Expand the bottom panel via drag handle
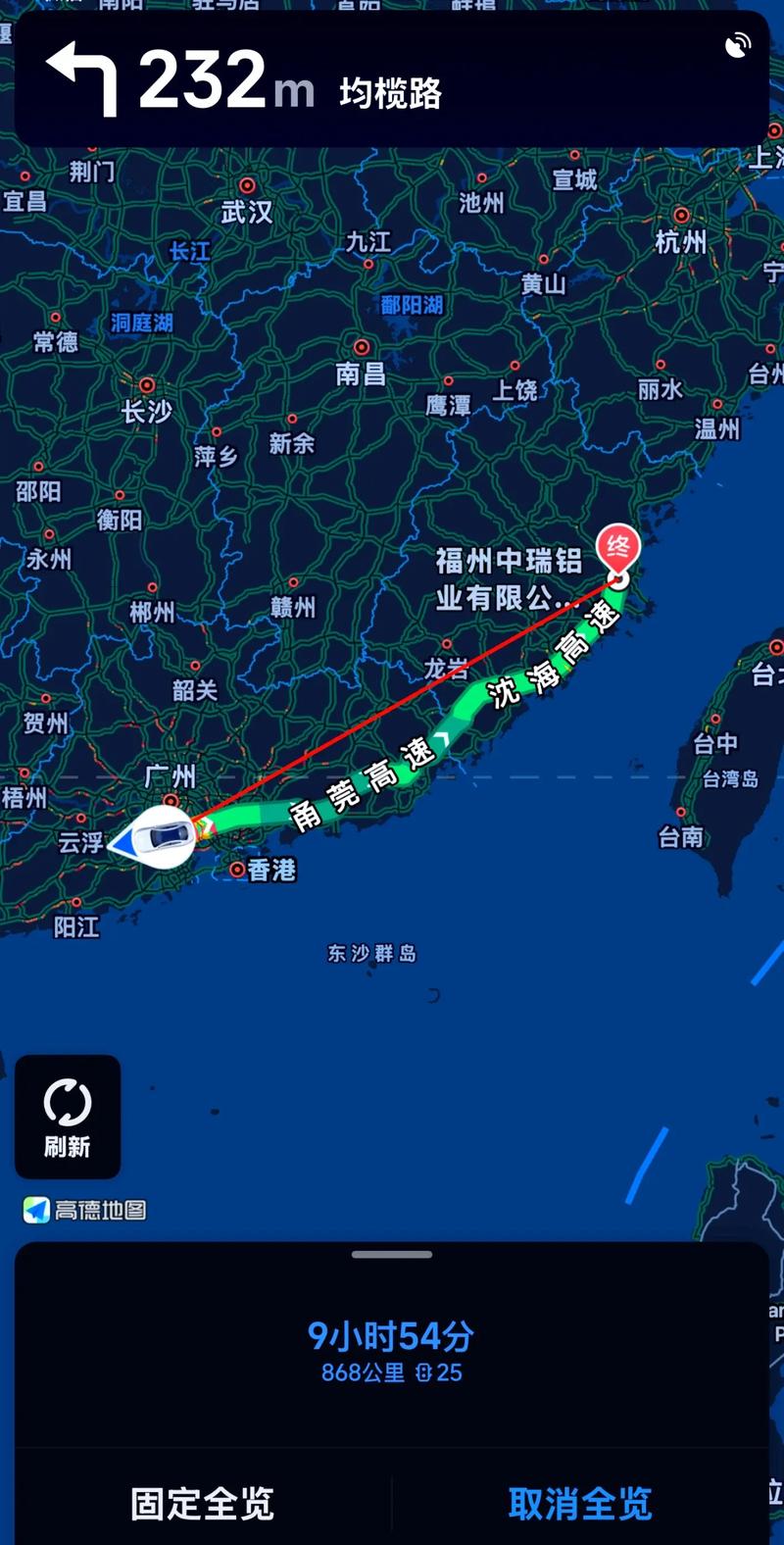Image resolution: width=784 pixels, height=1545 pixels. [391, 1253]
